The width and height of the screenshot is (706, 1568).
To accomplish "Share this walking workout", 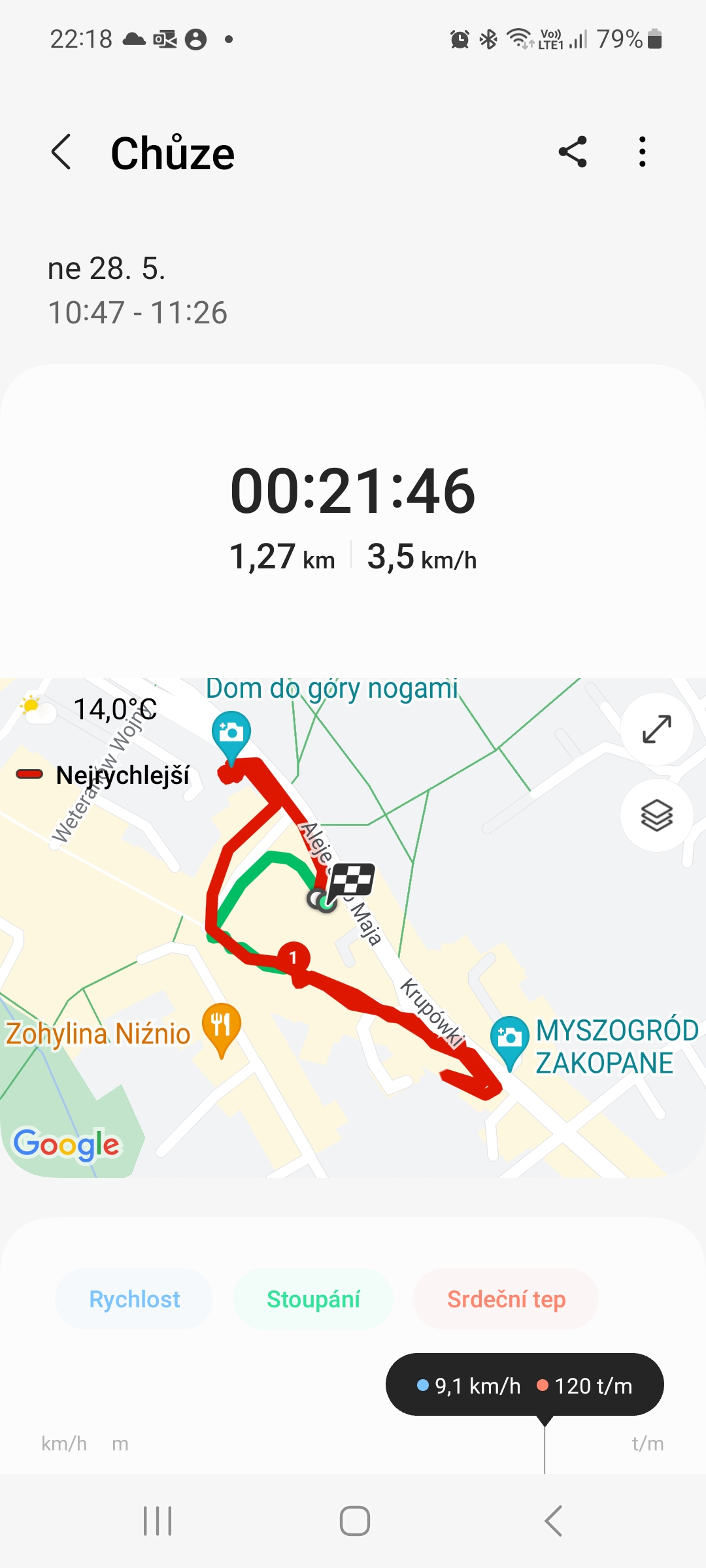I will 573,152.
